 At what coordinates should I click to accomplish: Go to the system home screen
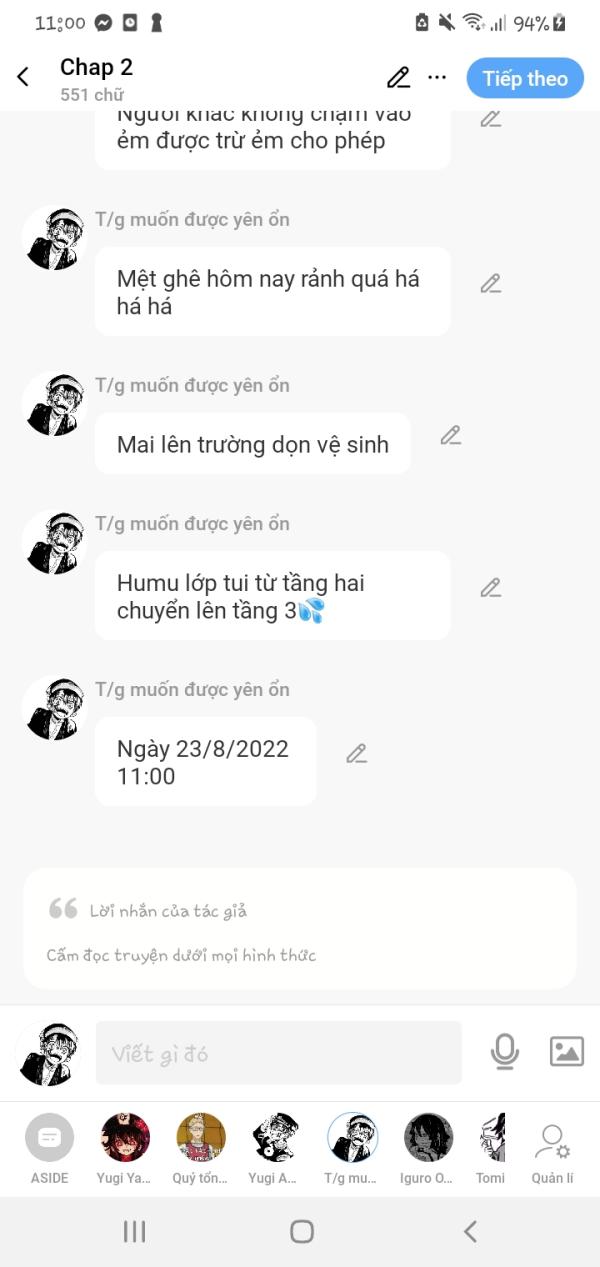(x=301, y=1231)
